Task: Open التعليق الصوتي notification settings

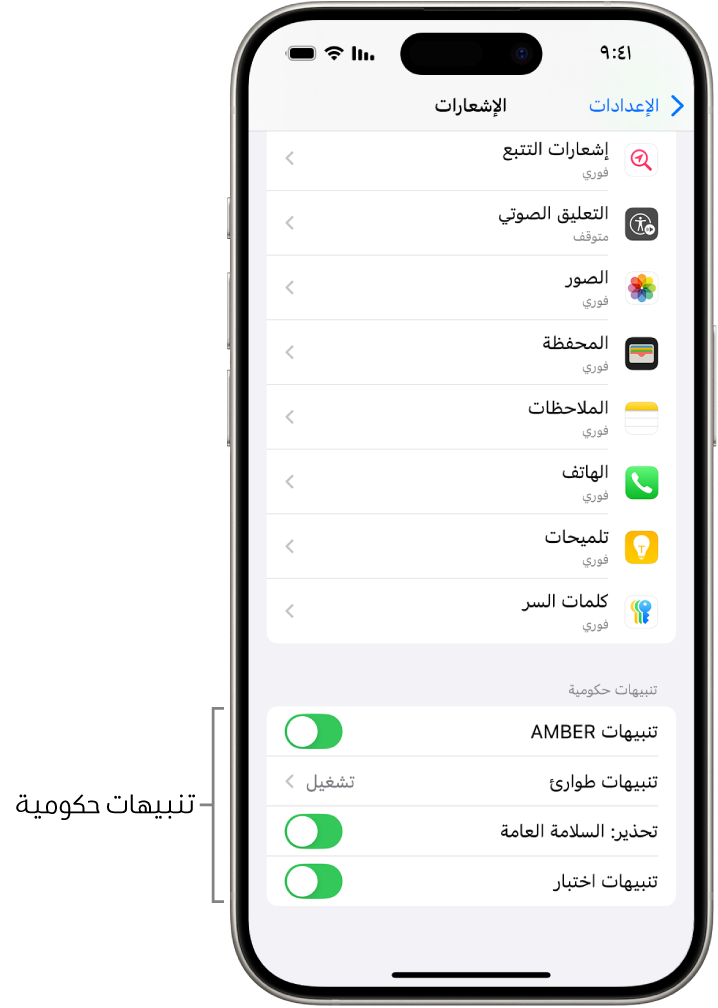Action: click(470, 223)
